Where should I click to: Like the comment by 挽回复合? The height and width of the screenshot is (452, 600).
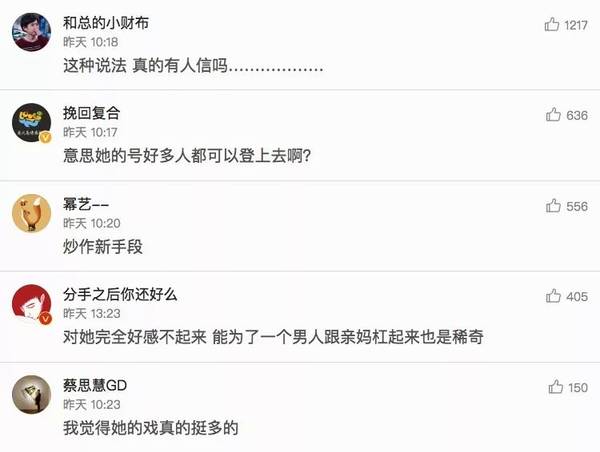tap(553, 115)
